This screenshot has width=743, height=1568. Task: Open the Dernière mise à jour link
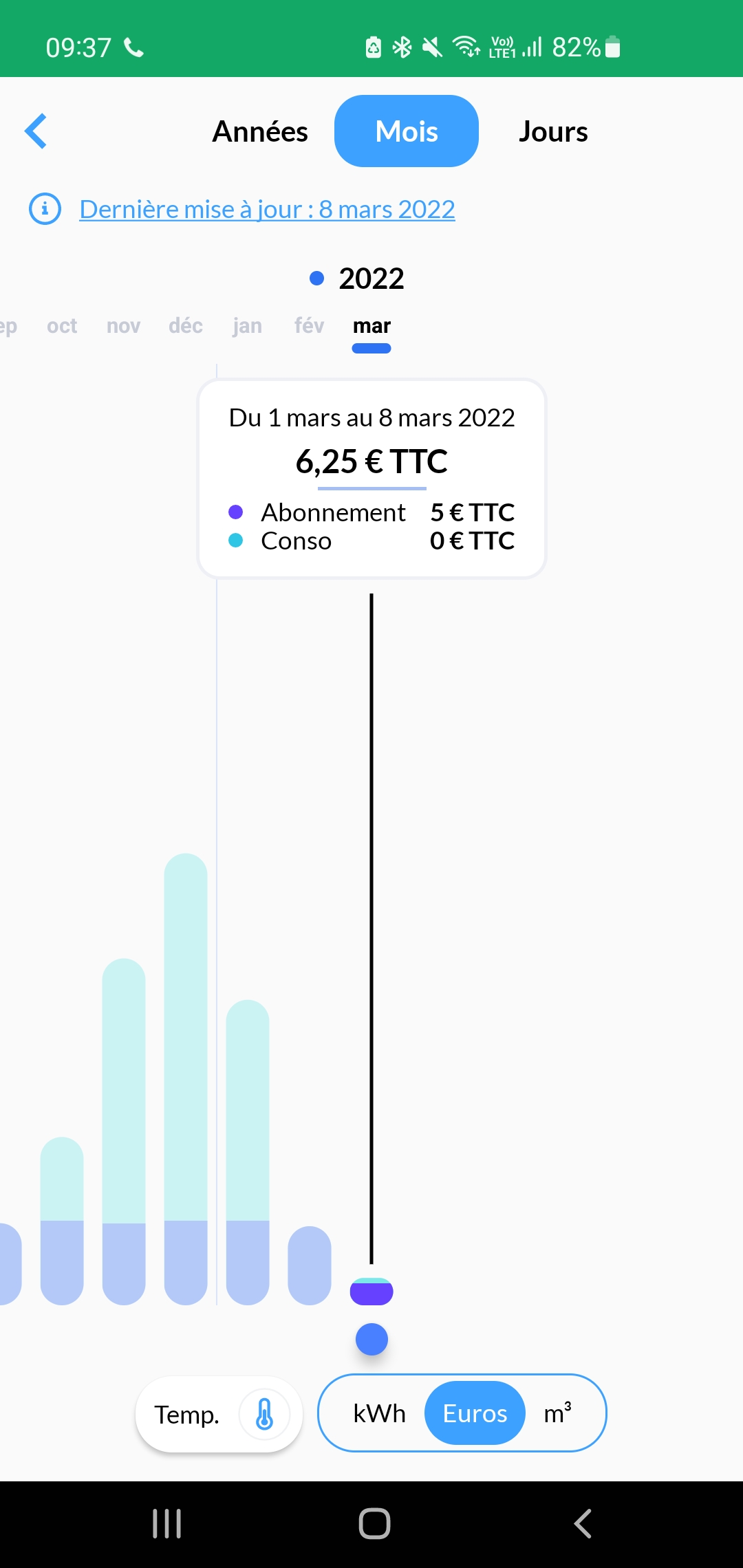(x=267, y=209)
